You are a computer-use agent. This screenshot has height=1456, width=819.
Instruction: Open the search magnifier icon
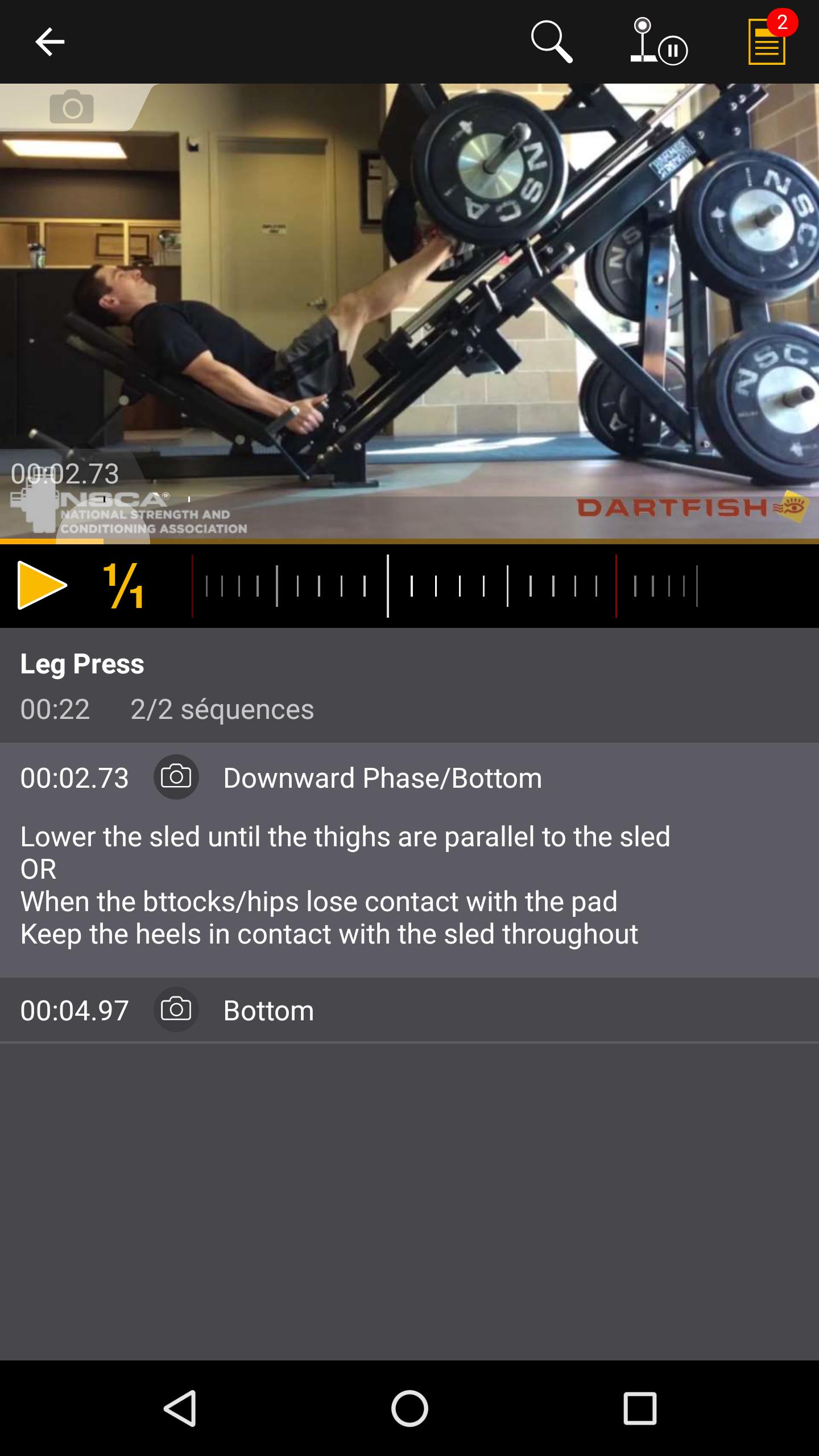[551, 42]
